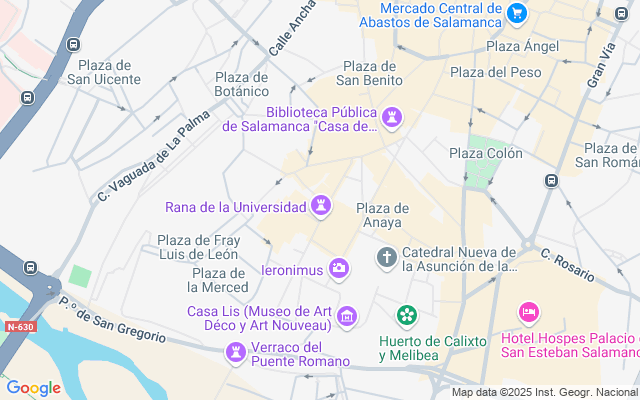Open the Google logo link
Screen dimensions: 640x400
coord(33,388)
